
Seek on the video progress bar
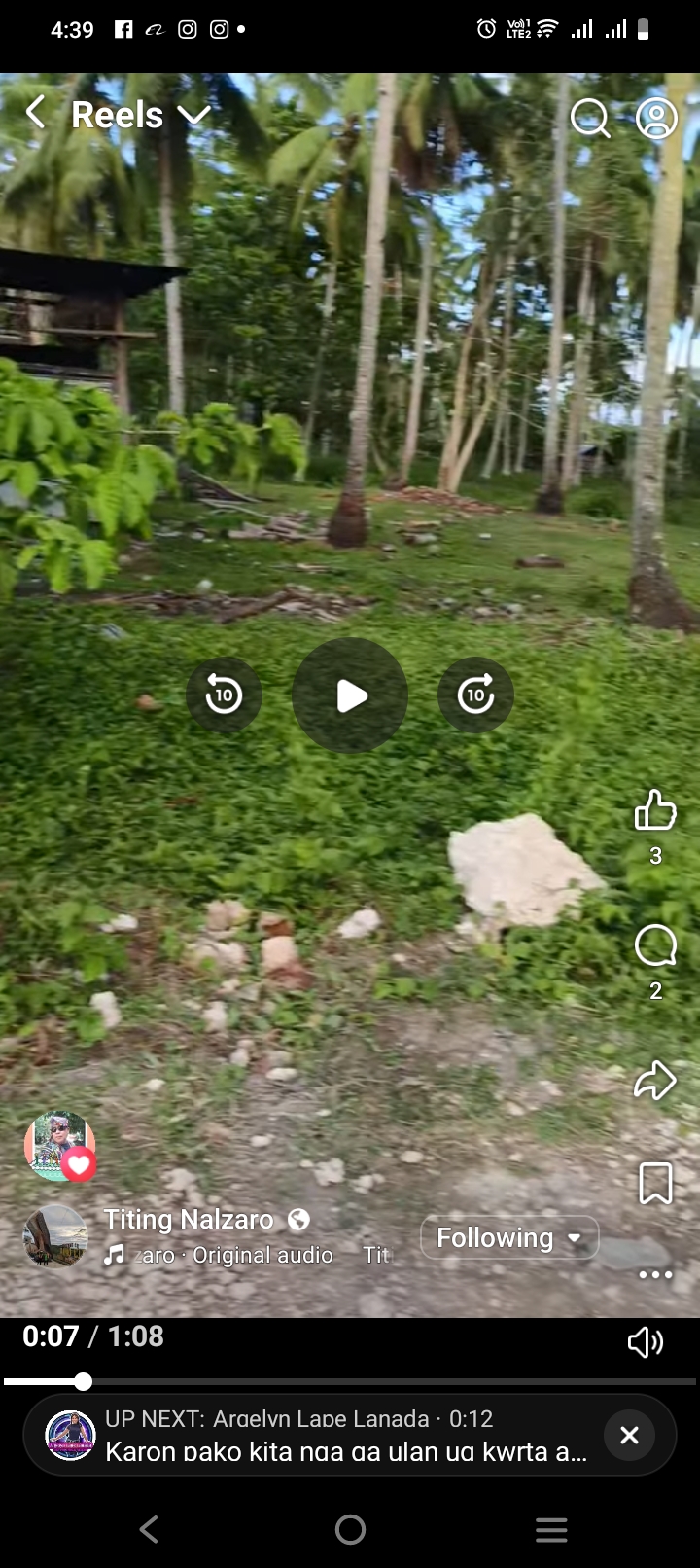[350, 1381]
